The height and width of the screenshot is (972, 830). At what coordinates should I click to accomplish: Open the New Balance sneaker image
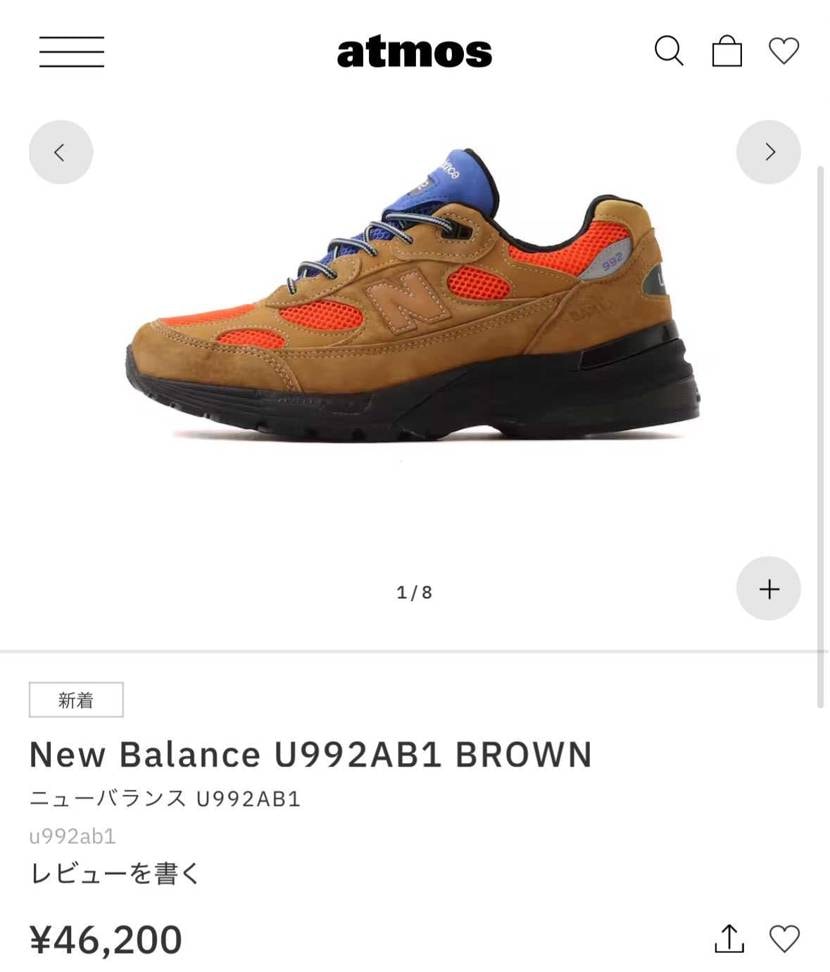pos(414,300)
